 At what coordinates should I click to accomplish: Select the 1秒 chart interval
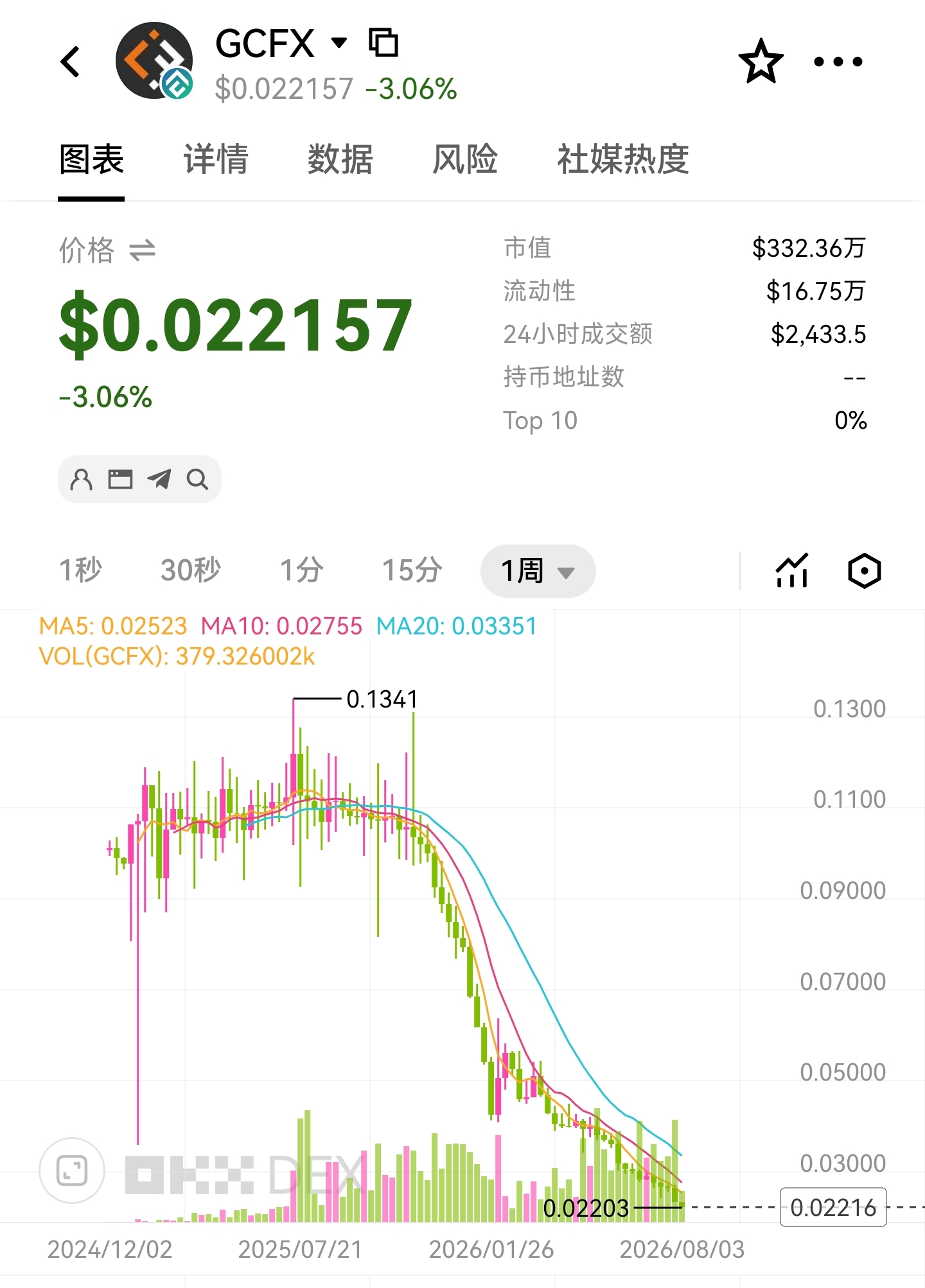(x=81, y=570)
